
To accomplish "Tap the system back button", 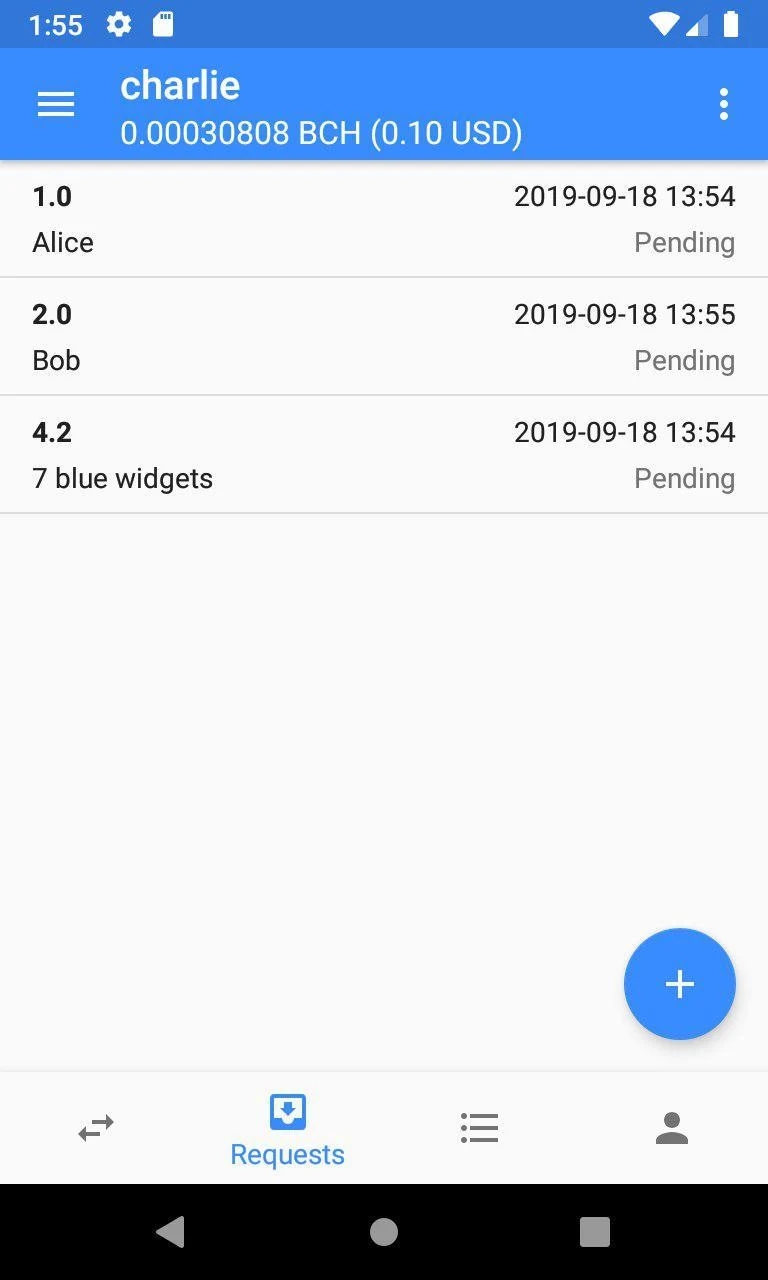I will [x=171, y=1232].
